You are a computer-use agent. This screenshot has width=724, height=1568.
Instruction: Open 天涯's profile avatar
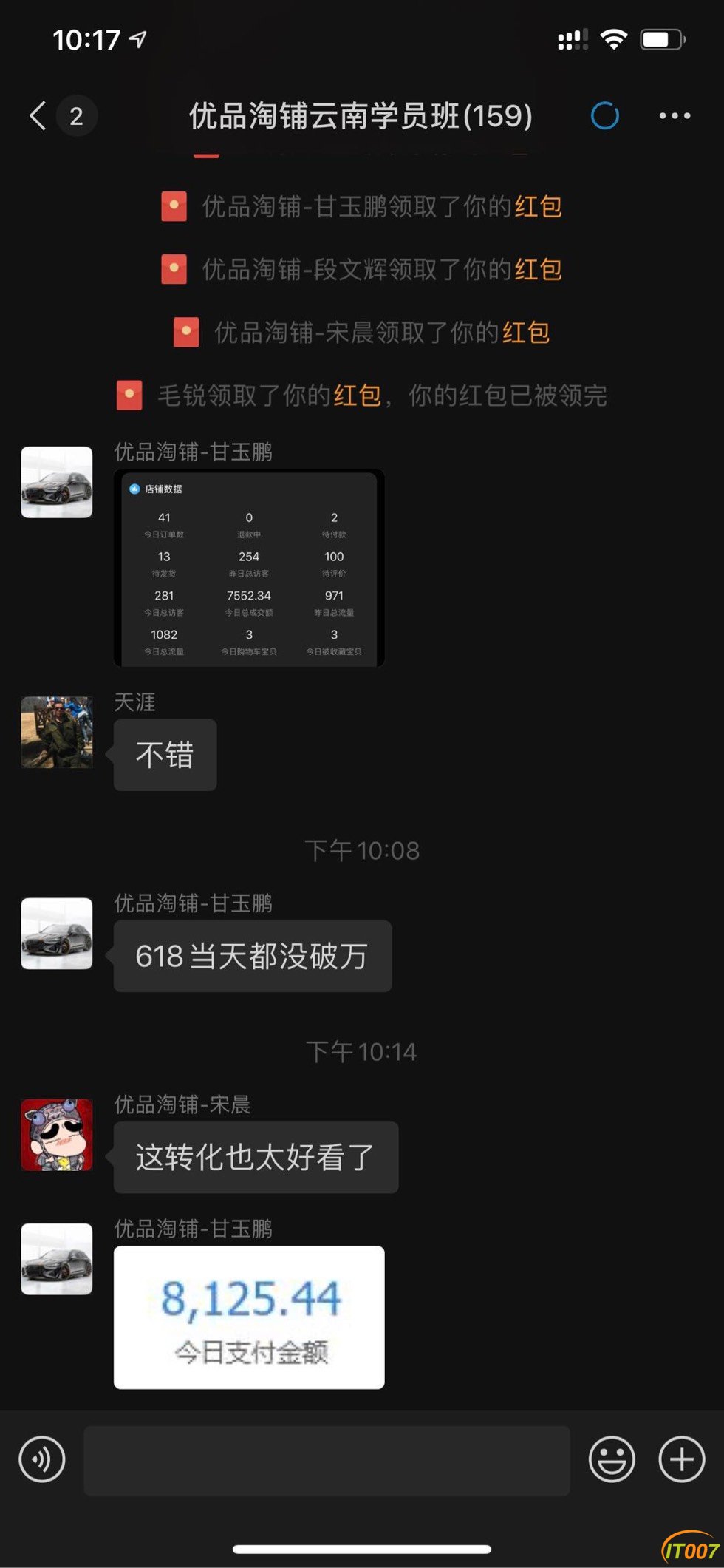pos(57,733)
